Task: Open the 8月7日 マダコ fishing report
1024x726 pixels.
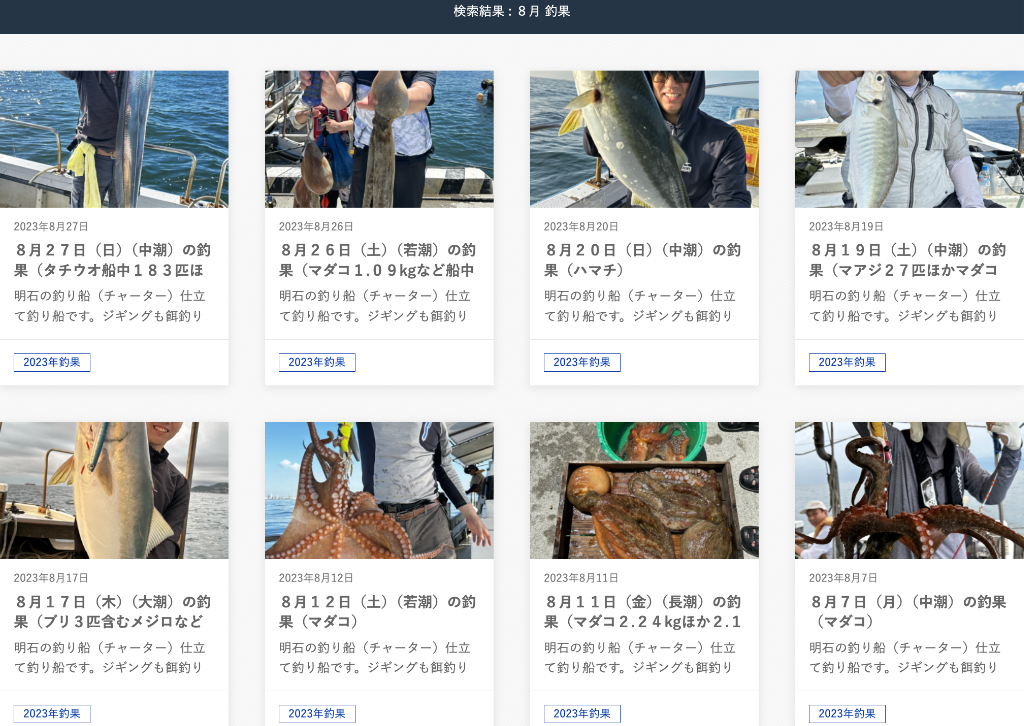Action: 907,611
